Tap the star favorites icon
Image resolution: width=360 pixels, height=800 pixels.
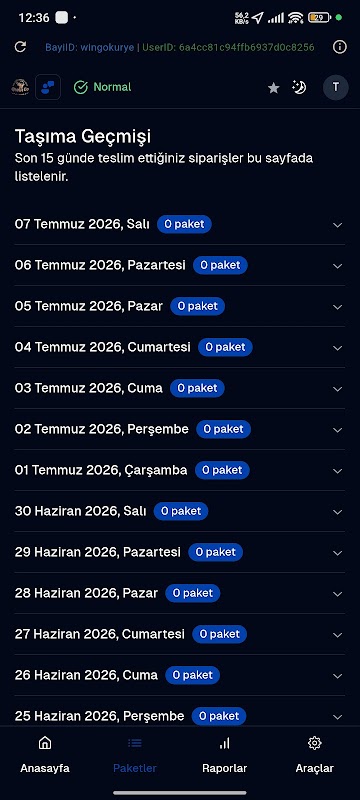(x=274, y=88)
